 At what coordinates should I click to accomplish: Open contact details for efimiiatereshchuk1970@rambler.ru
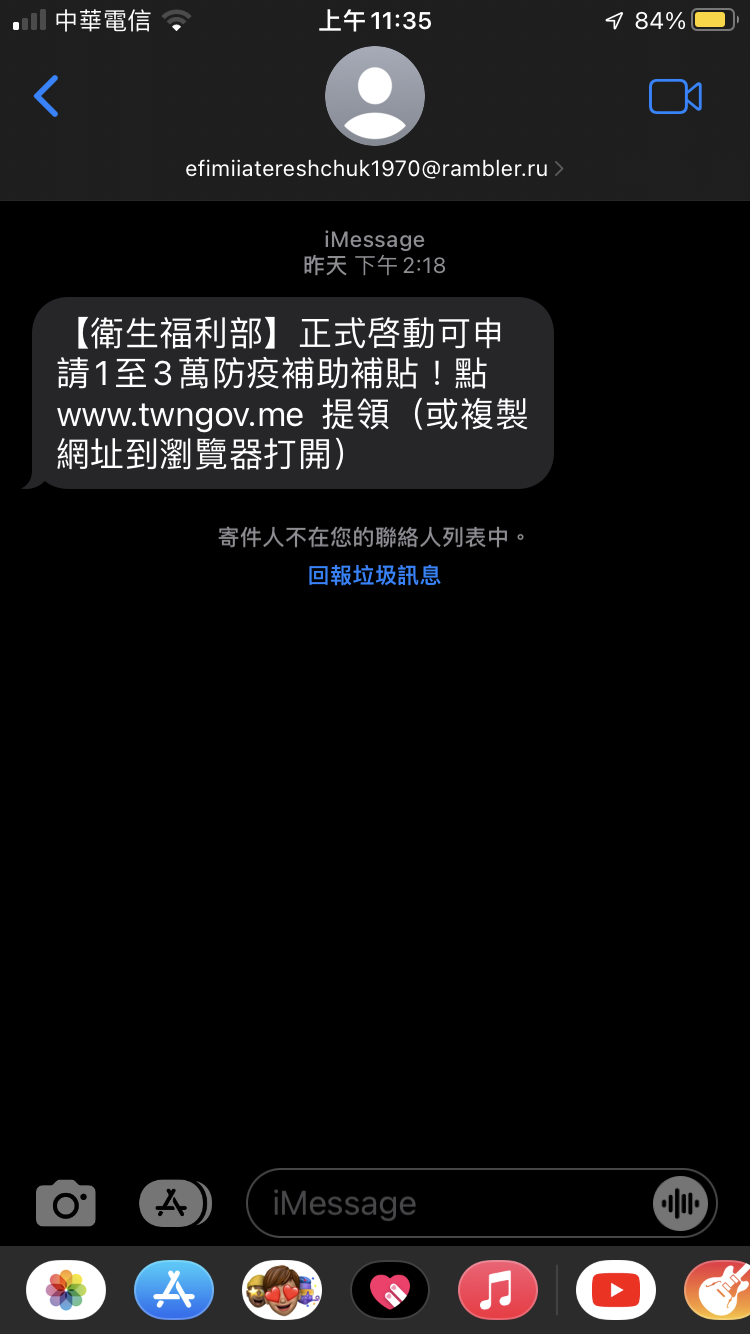(x=374, y=169)
